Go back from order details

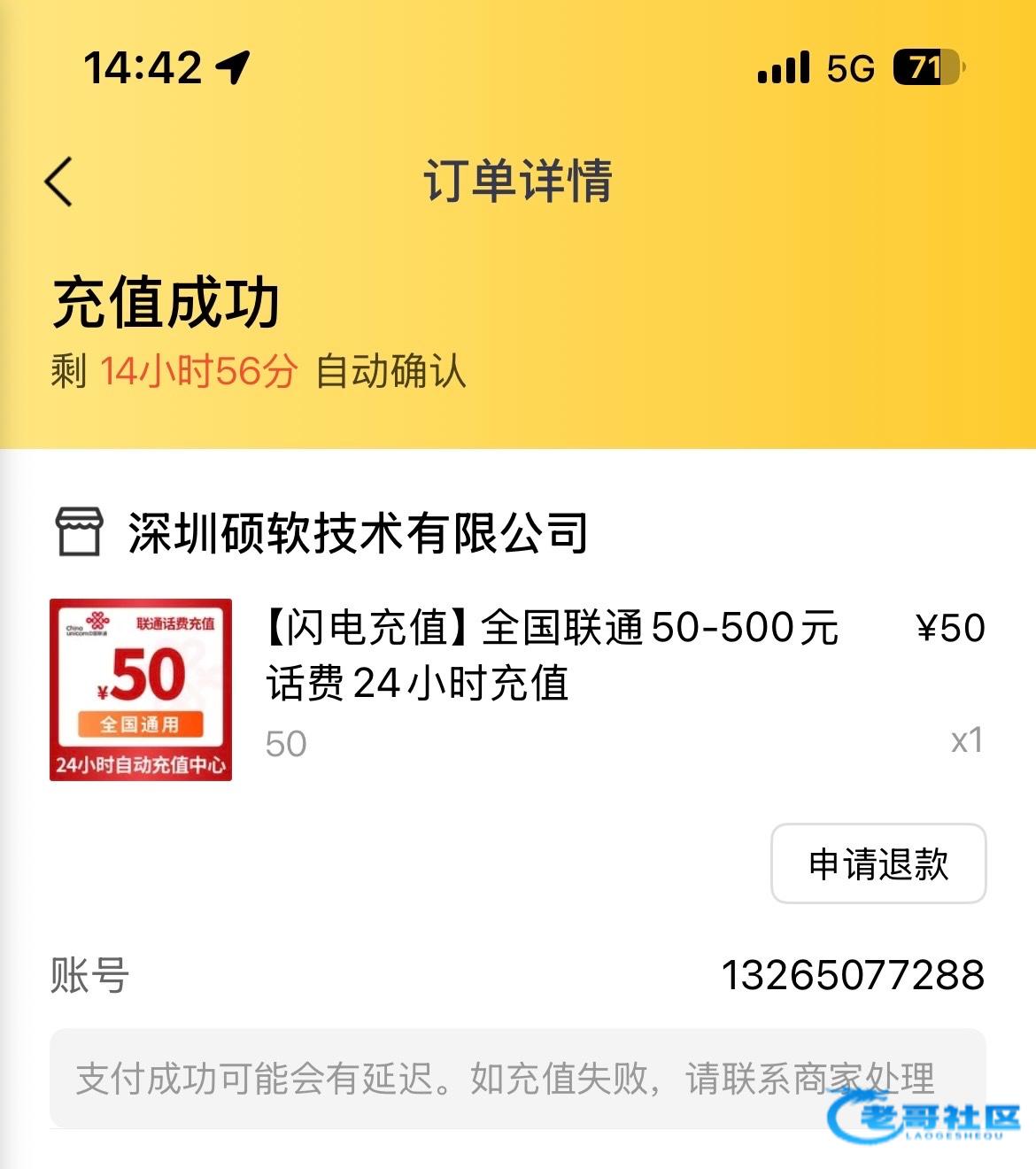[59, 182]
